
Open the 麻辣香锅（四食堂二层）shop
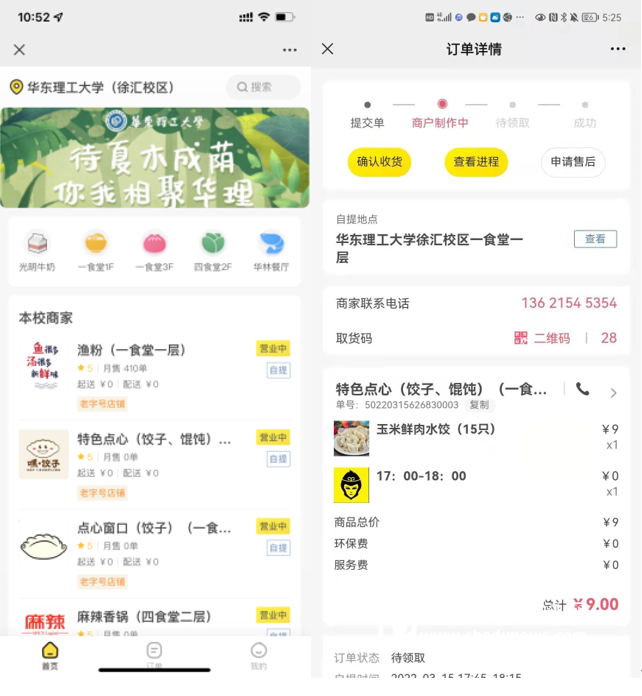coord(150,615)
